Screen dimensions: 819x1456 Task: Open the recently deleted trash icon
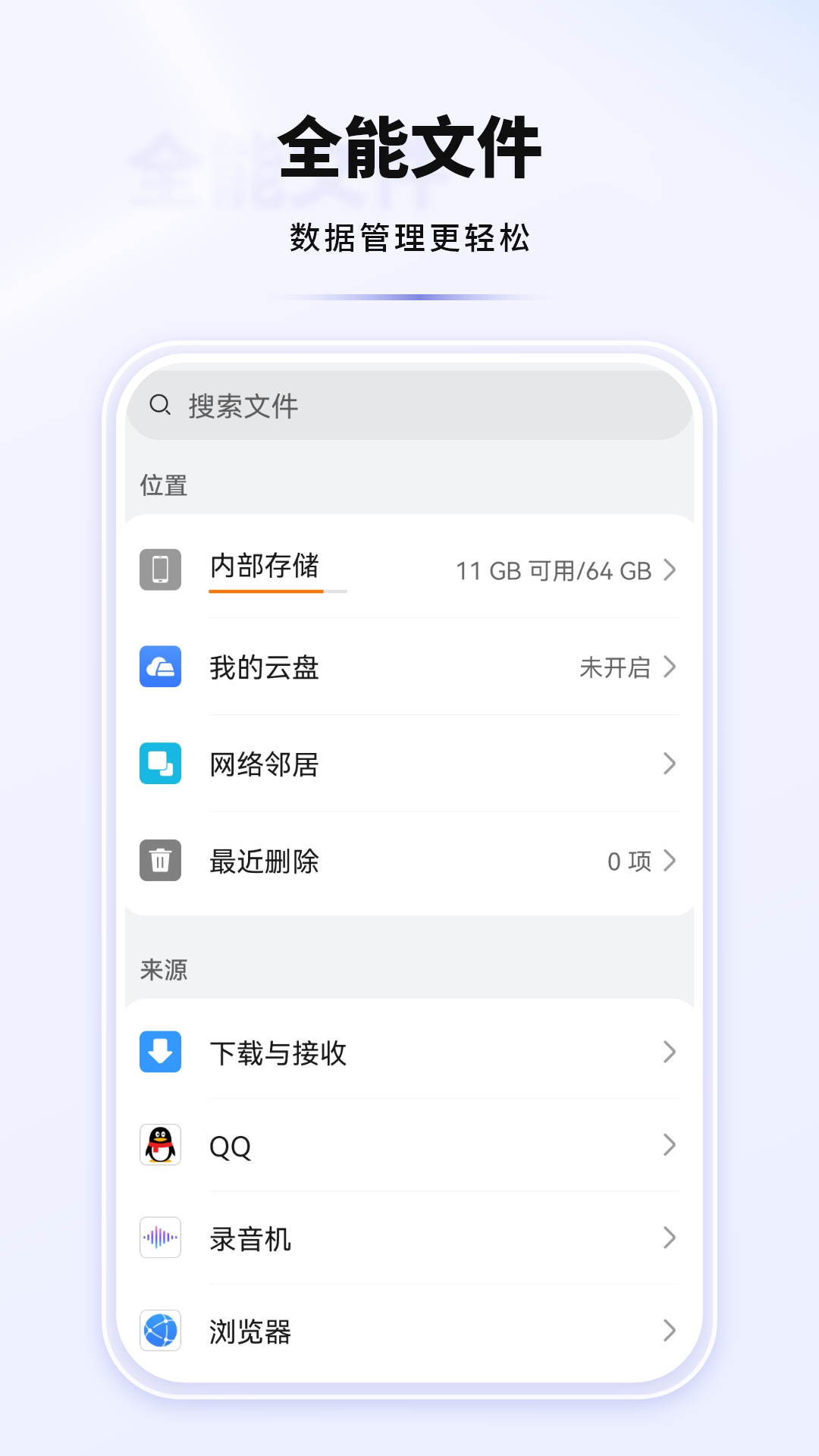(x=160, y=861)
